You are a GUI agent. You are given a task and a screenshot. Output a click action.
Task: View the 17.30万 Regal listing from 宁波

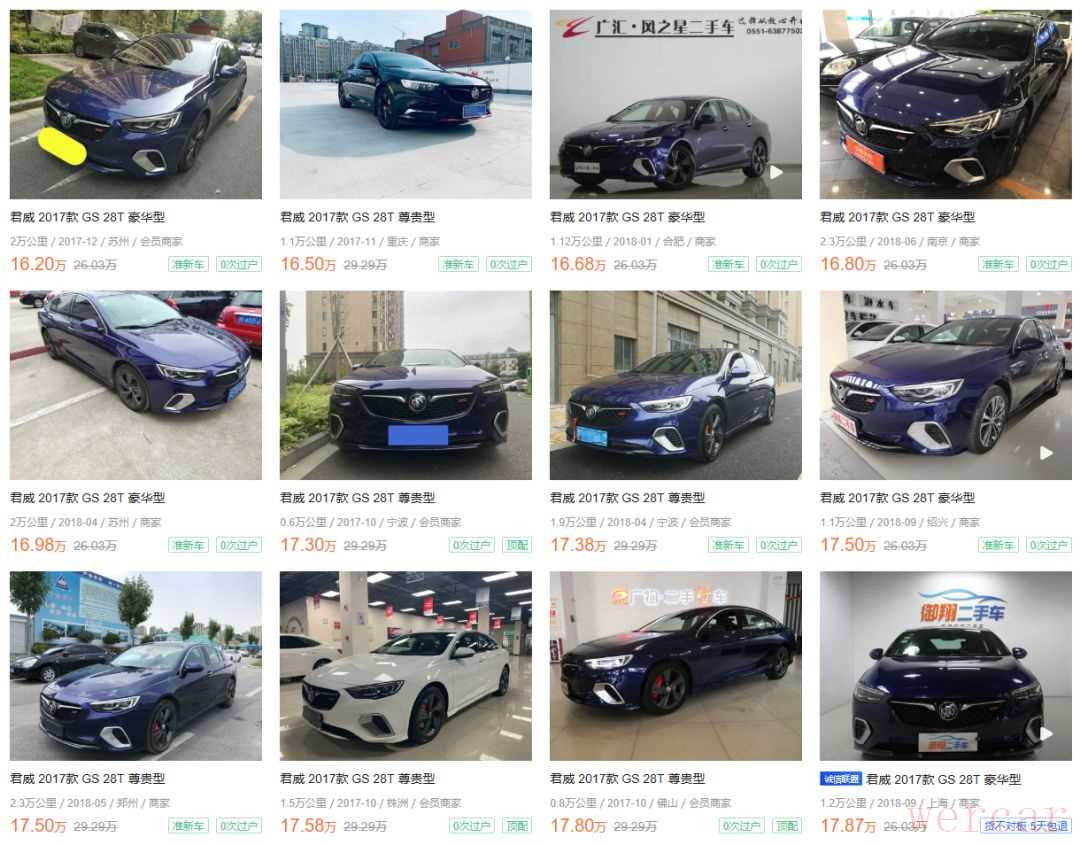[405, 385]
